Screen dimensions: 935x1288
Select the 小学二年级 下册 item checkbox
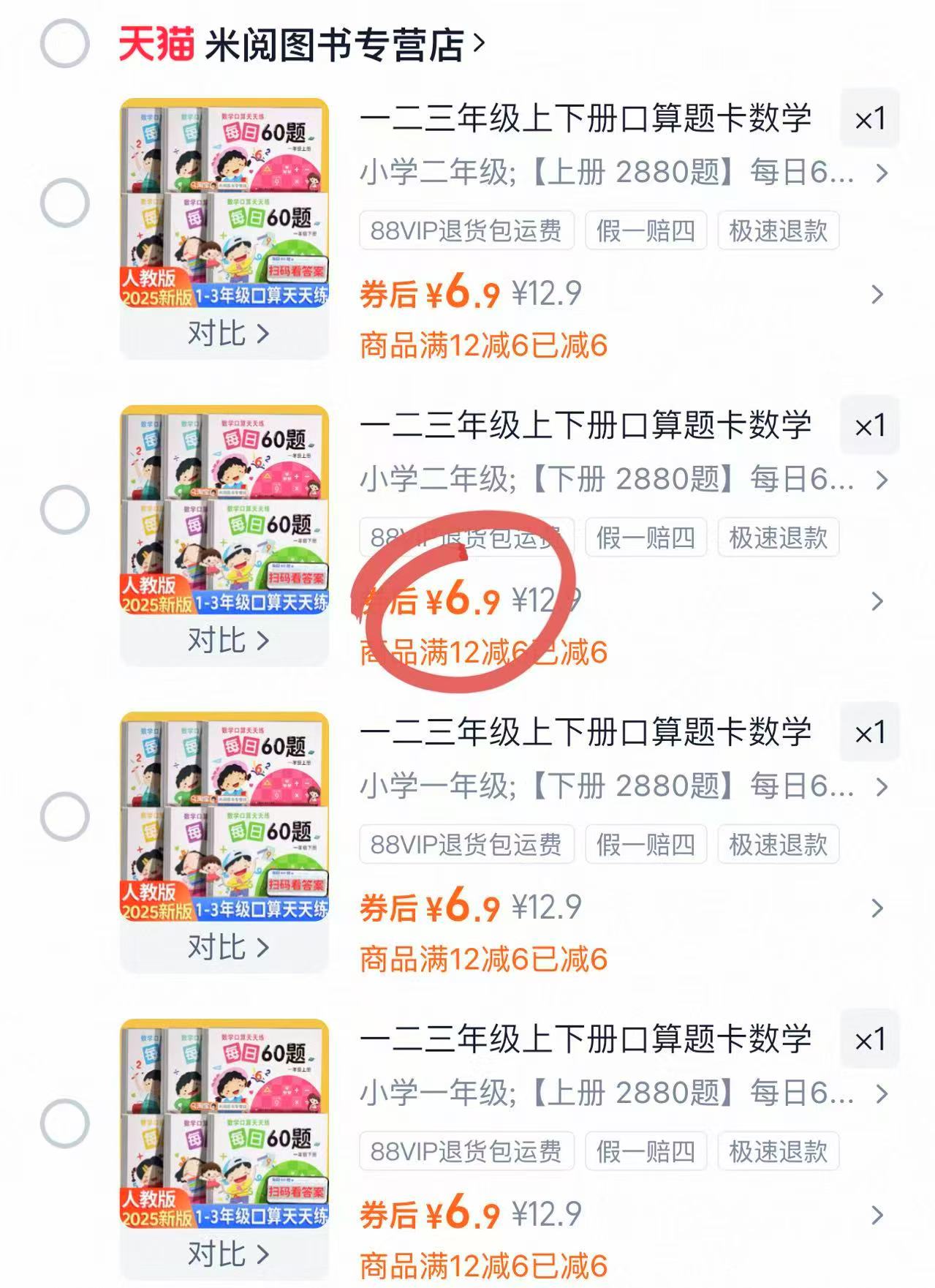point(64,509)
